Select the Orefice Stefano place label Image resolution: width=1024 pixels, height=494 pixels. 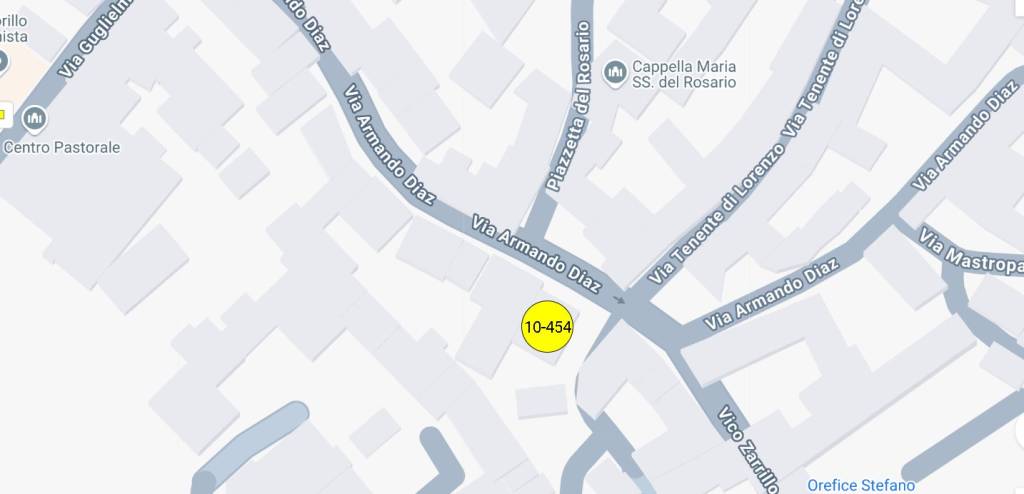pos(861,485)
